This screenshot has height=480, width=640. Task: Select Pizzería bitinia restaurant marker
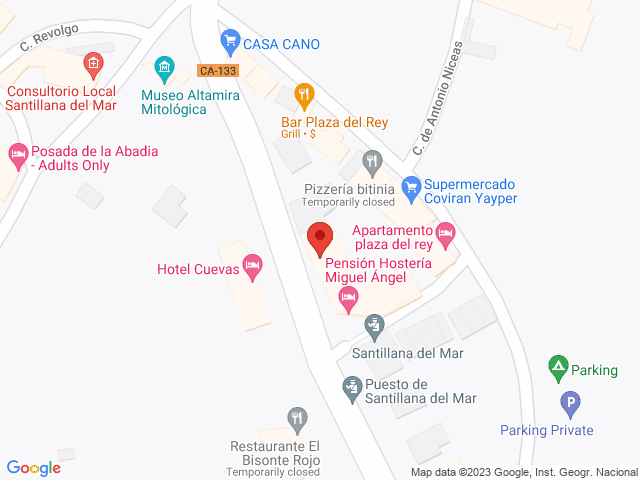pyautogui.click(x=372, y=160)
